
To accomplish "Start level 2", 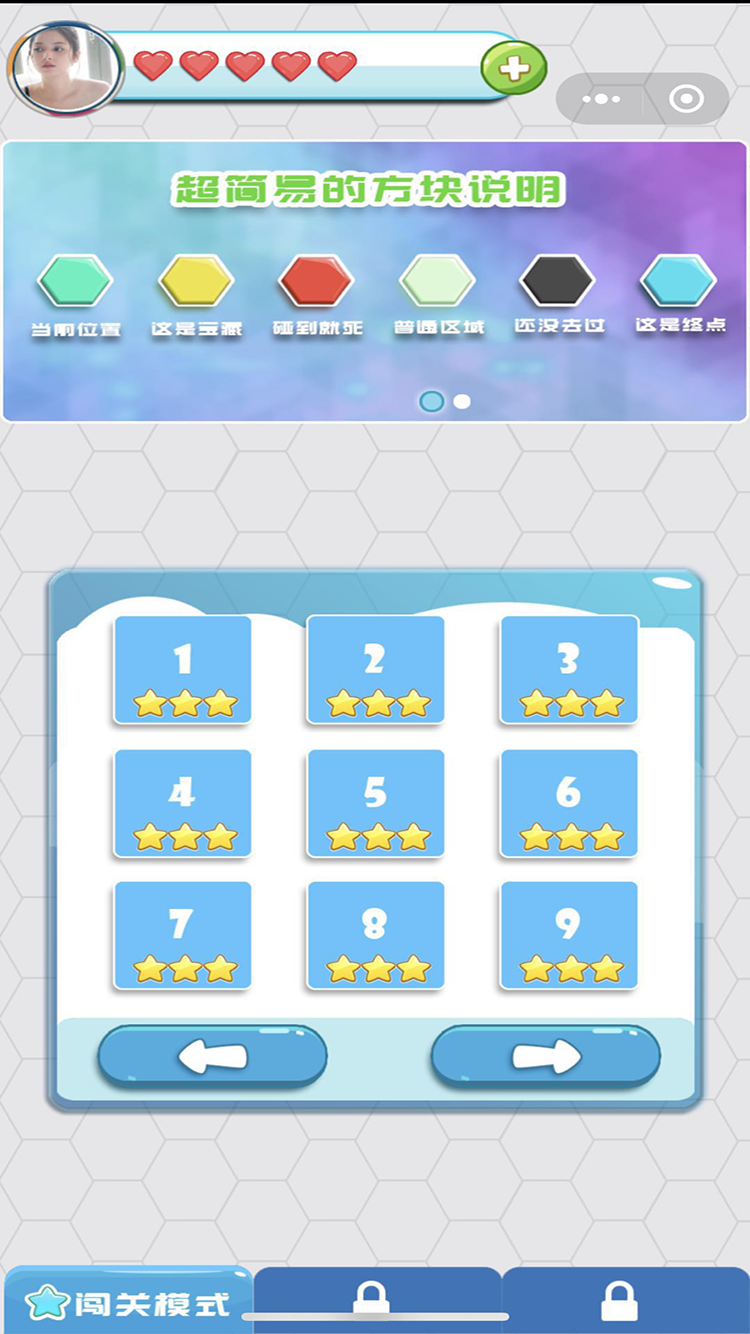I will (x=375, y=669).
